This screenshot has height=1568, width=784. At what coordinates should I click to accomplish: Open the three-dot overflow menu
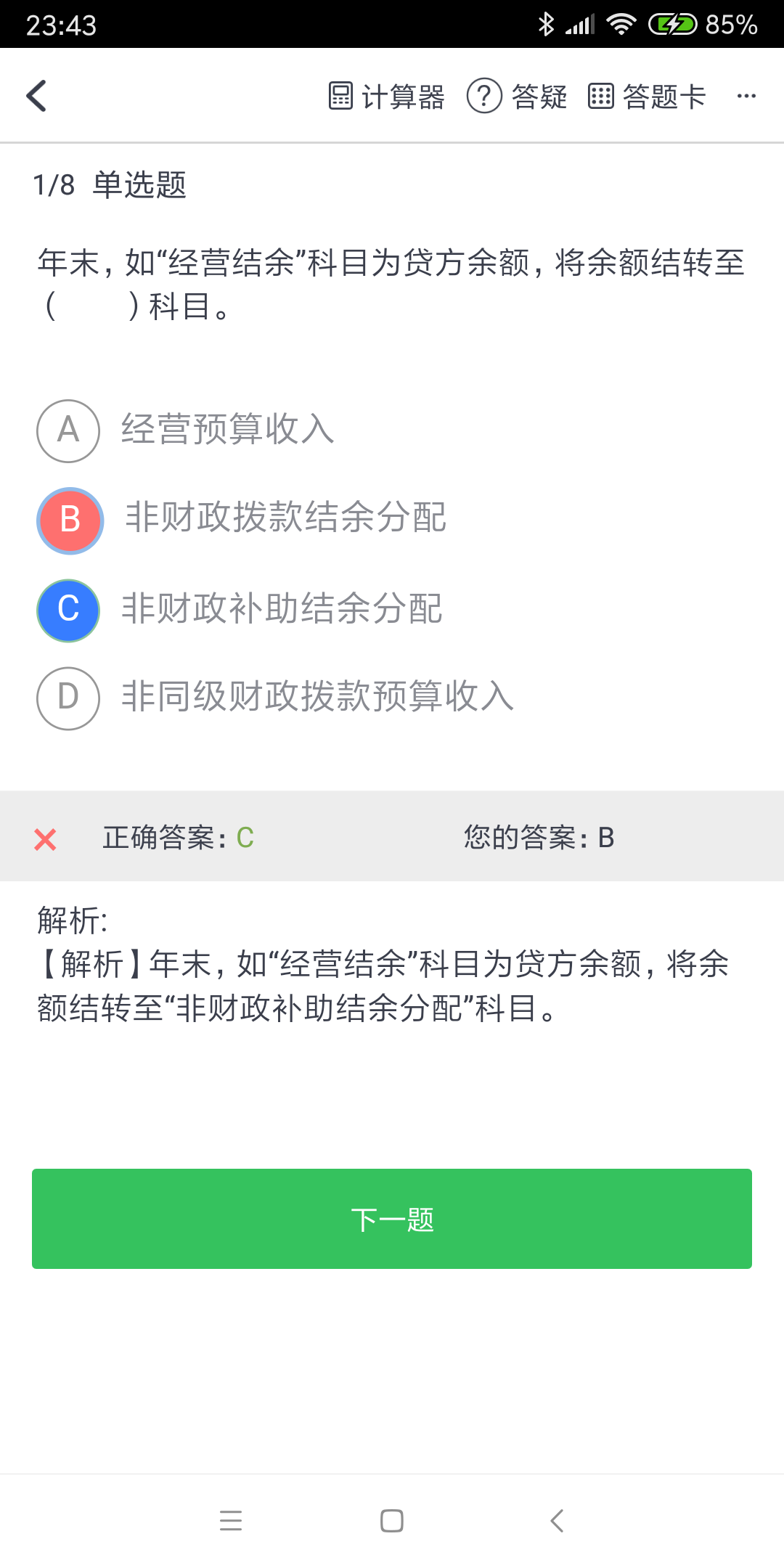point(746,96)
